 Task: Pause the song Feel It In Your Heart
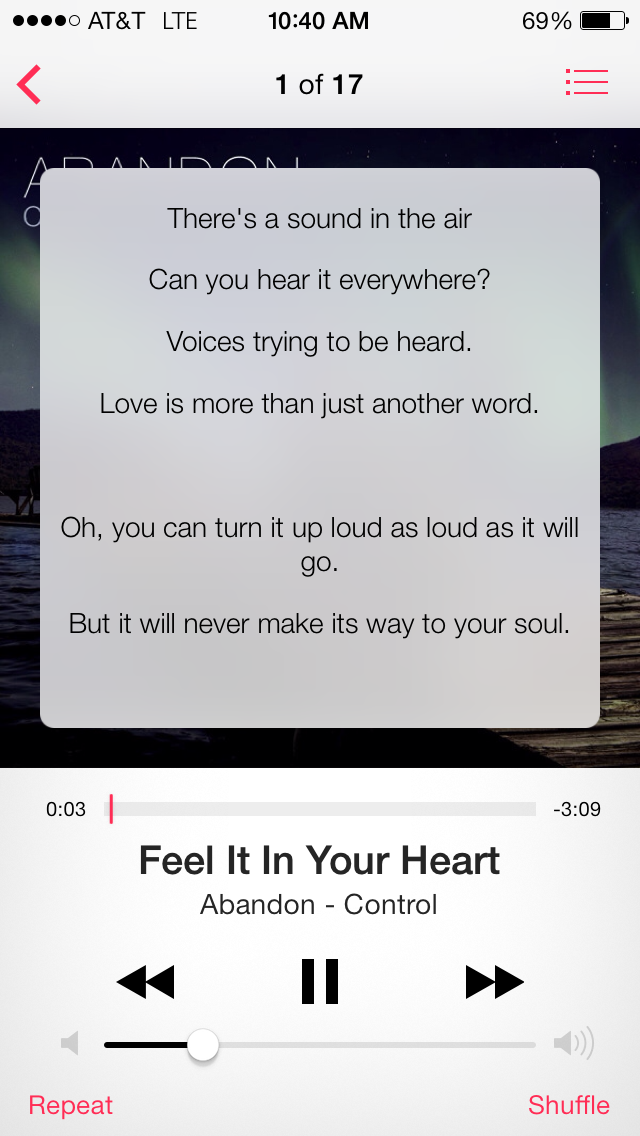coord(320,981)
